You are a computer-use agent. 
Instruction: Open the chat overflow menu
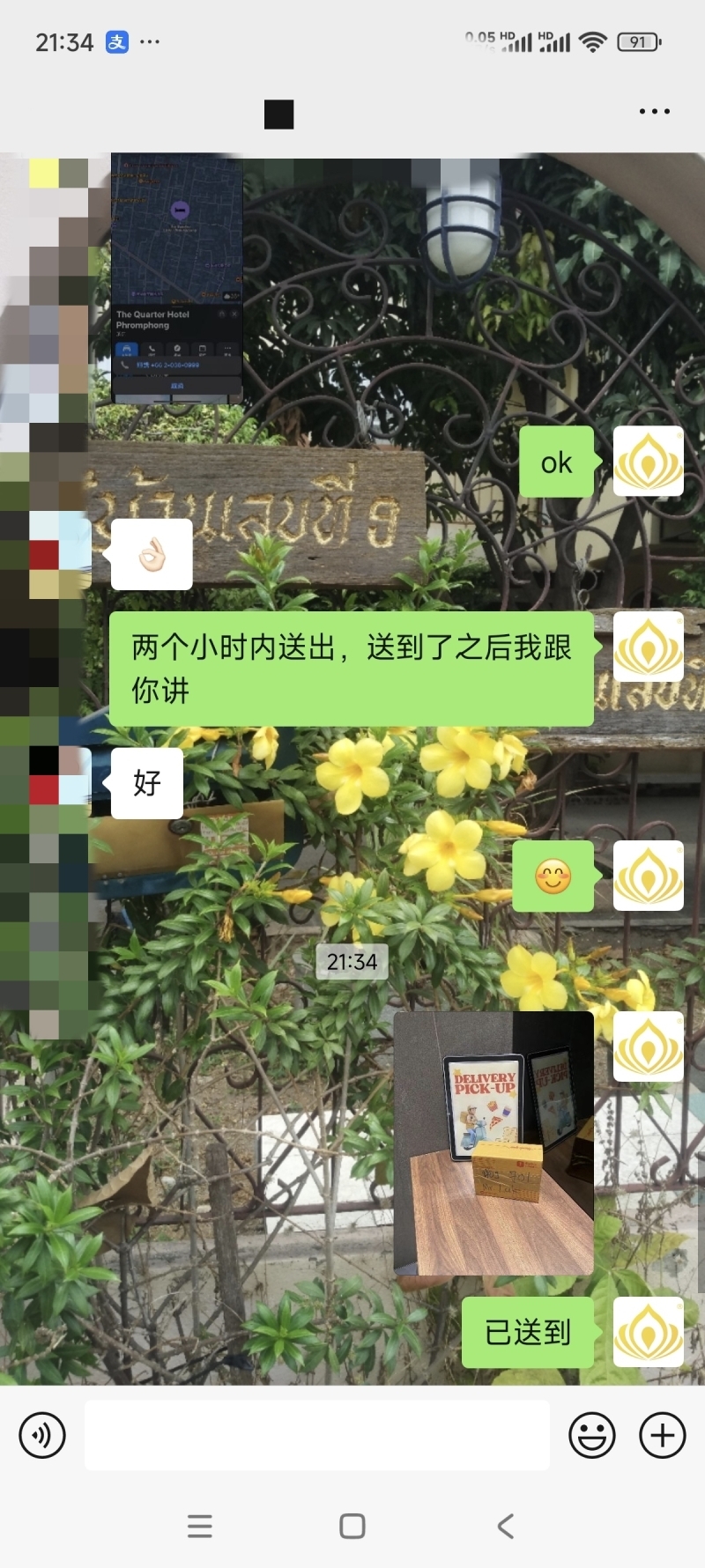coord(654,112)
